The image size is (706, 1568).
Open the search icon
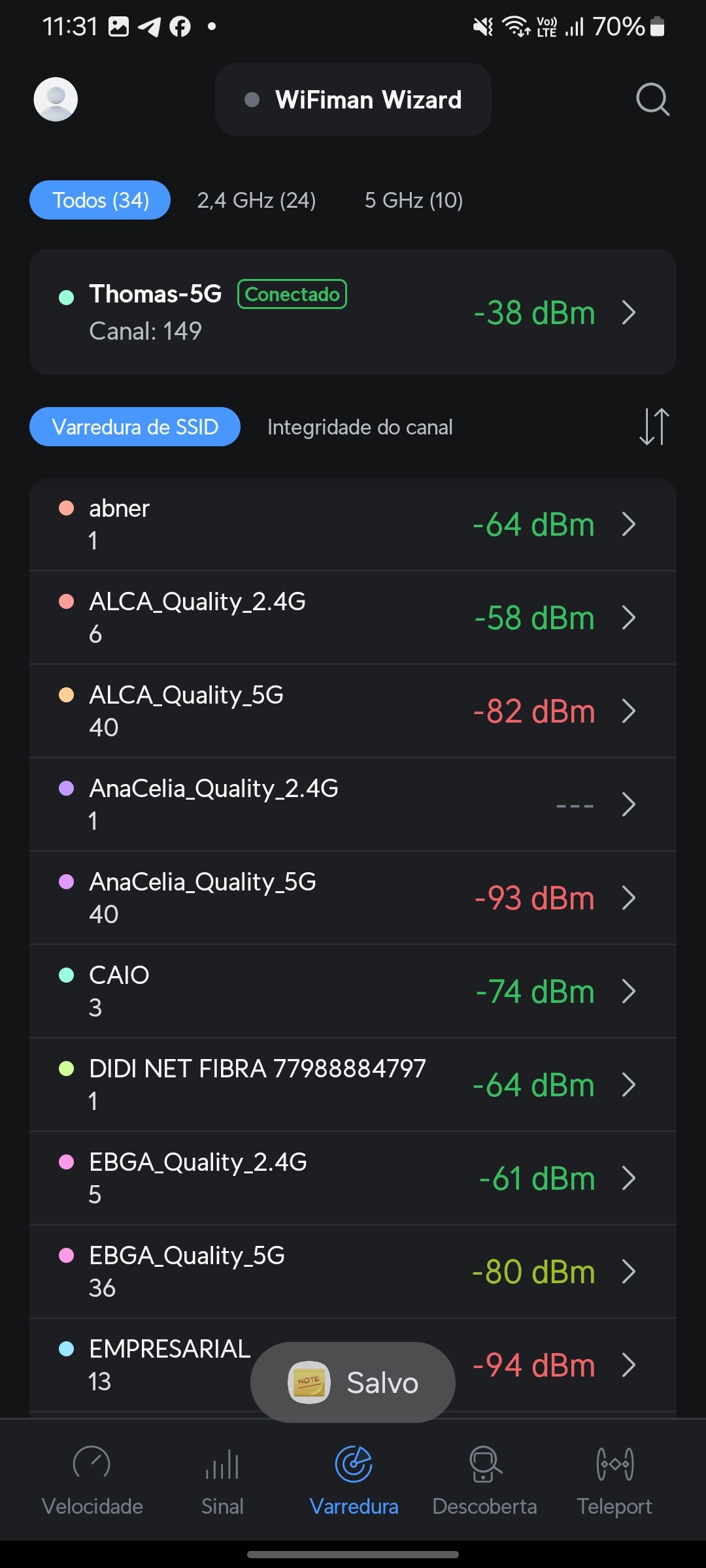click(x=652, y=99)
